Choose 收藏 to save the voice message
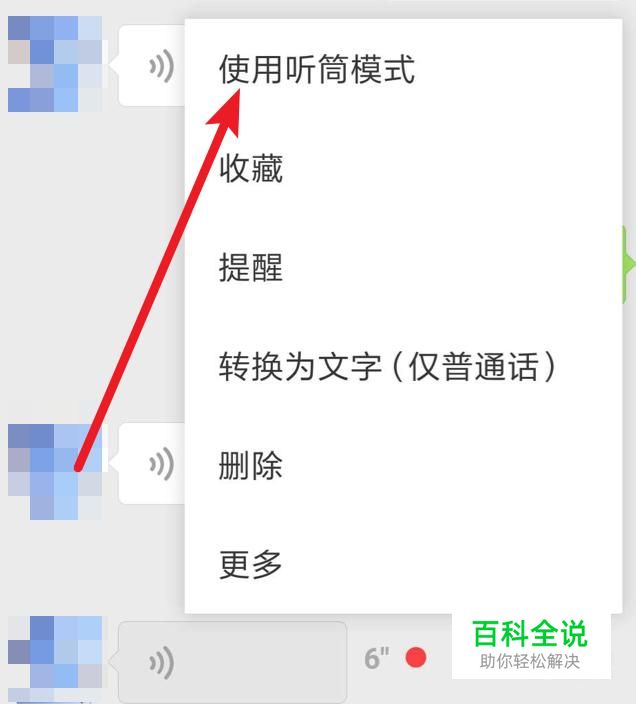 click(x=251, y=169)
